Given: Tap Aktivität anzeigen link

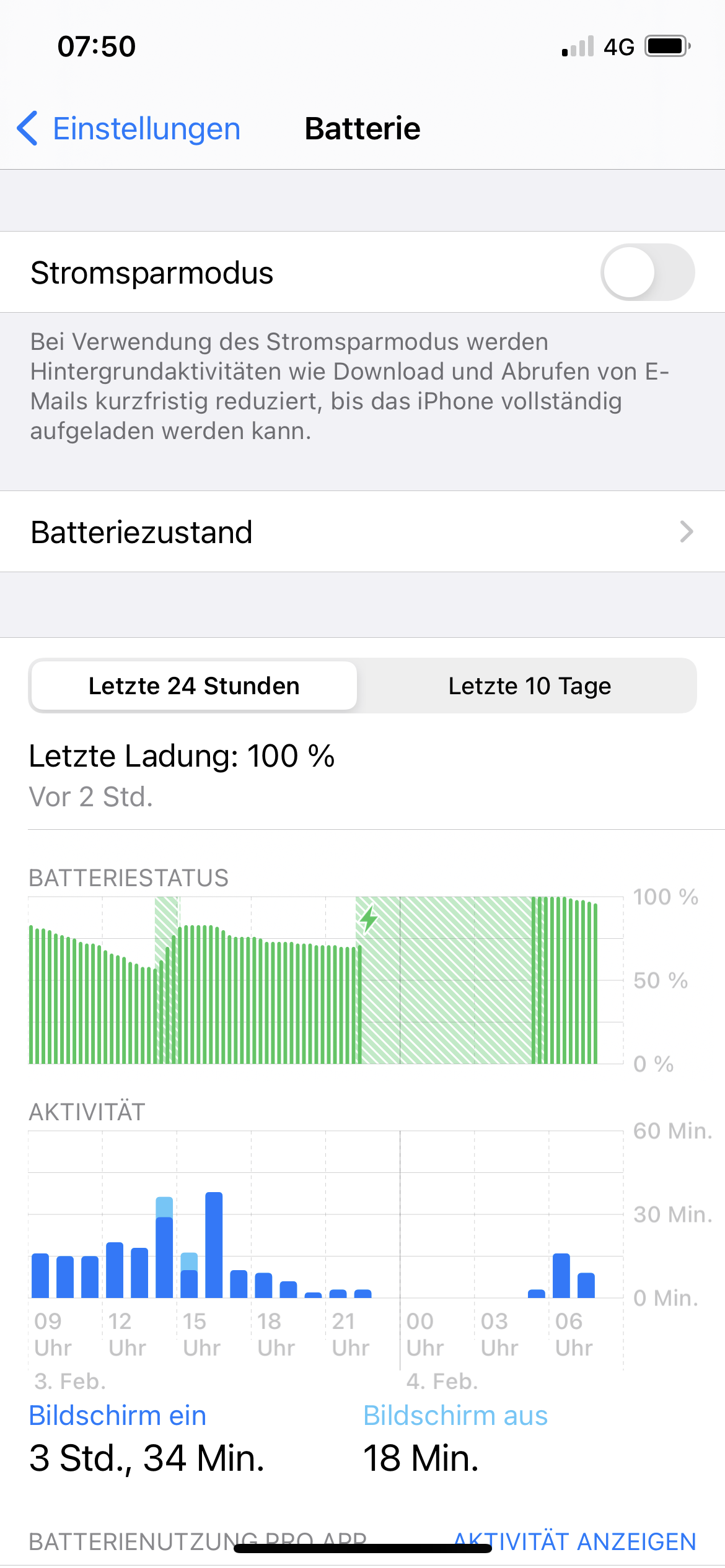Looking at the screenshot, I should click(574, 1541).
